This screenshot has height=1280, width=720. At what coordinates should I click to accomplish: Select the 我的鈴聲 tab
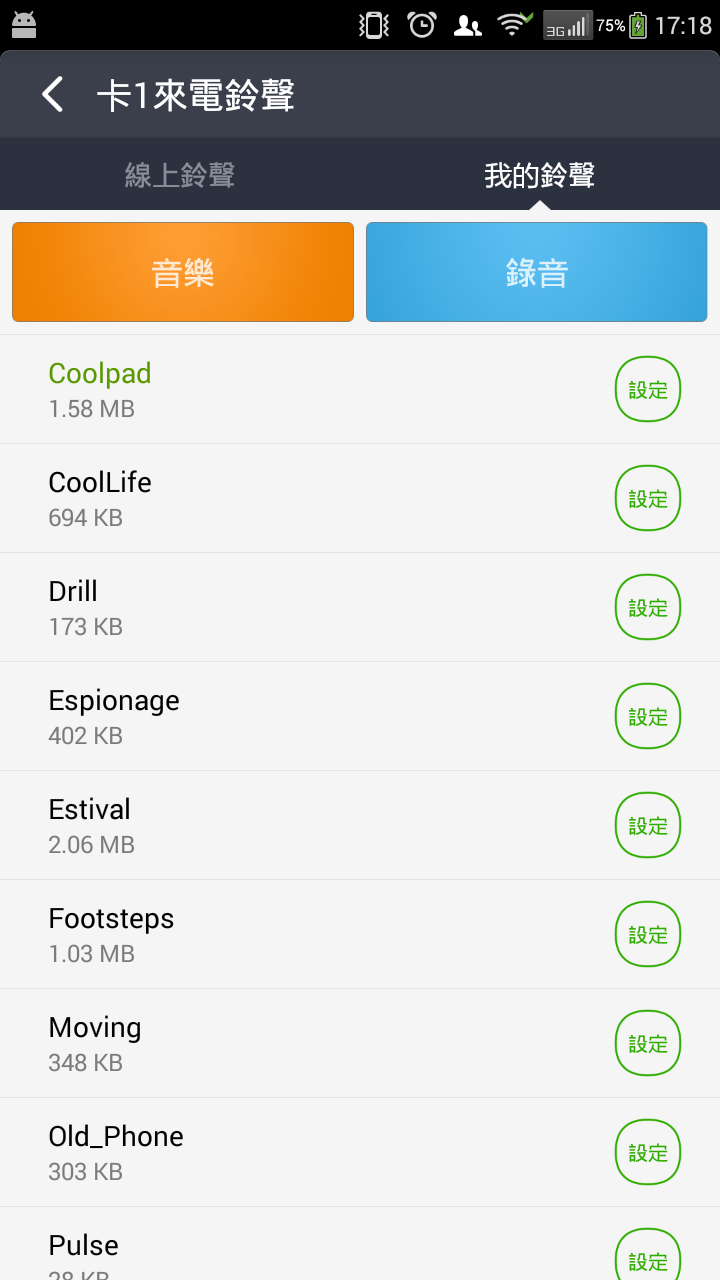(540, 175)
